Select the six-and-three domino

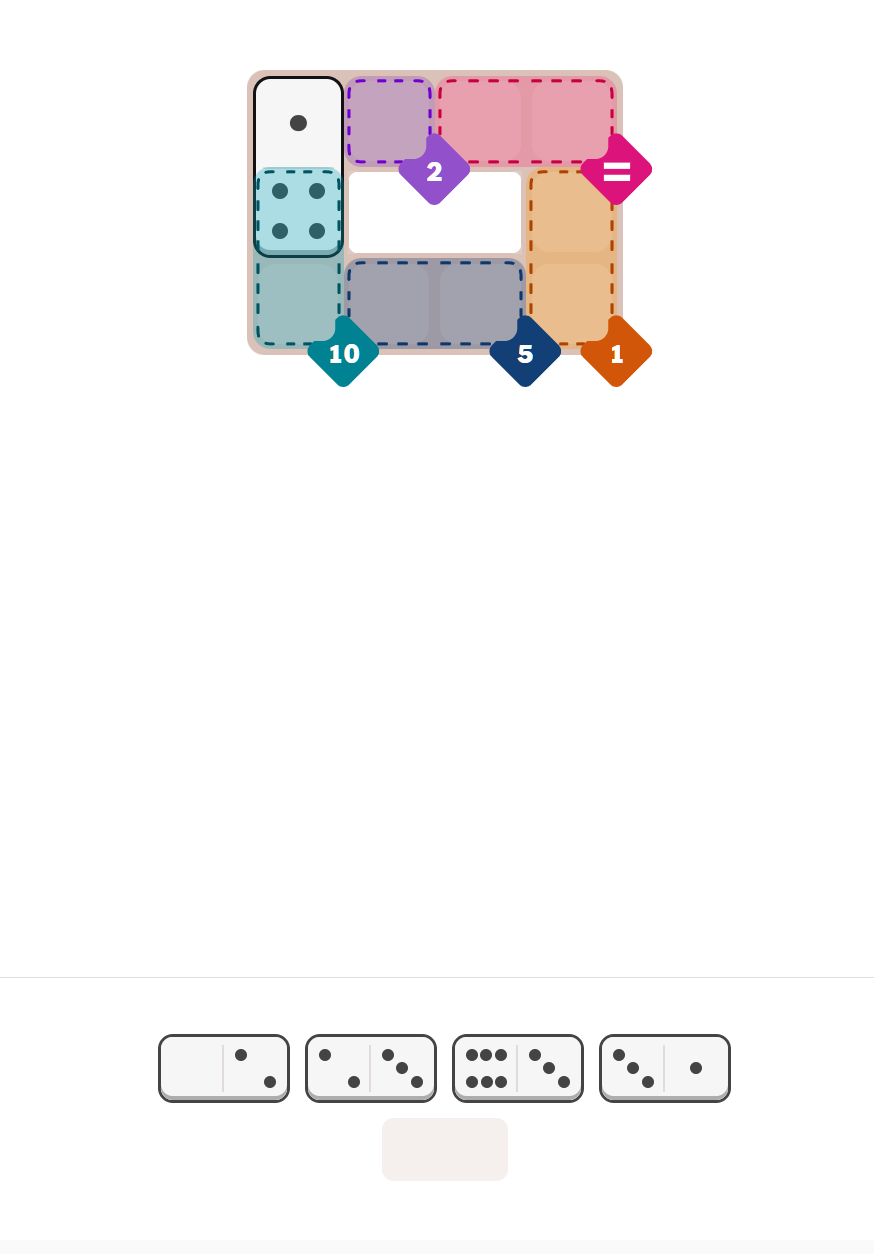pyautogui.click(x=518, y=1068)
